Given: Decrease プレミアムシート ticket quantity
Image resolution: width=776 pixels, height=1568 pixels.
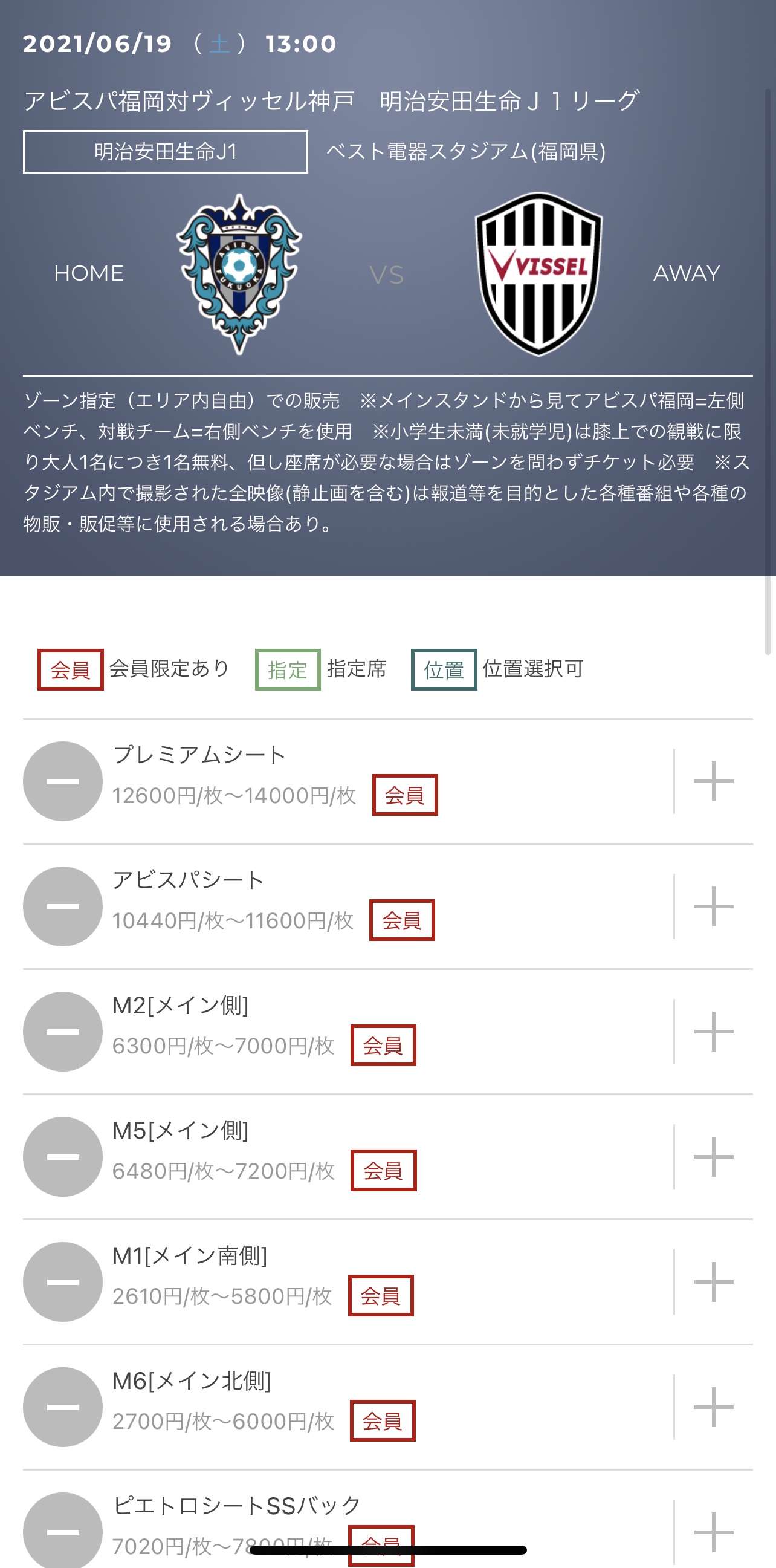Looking at the screenshot, I should click(x=63, y=781).
